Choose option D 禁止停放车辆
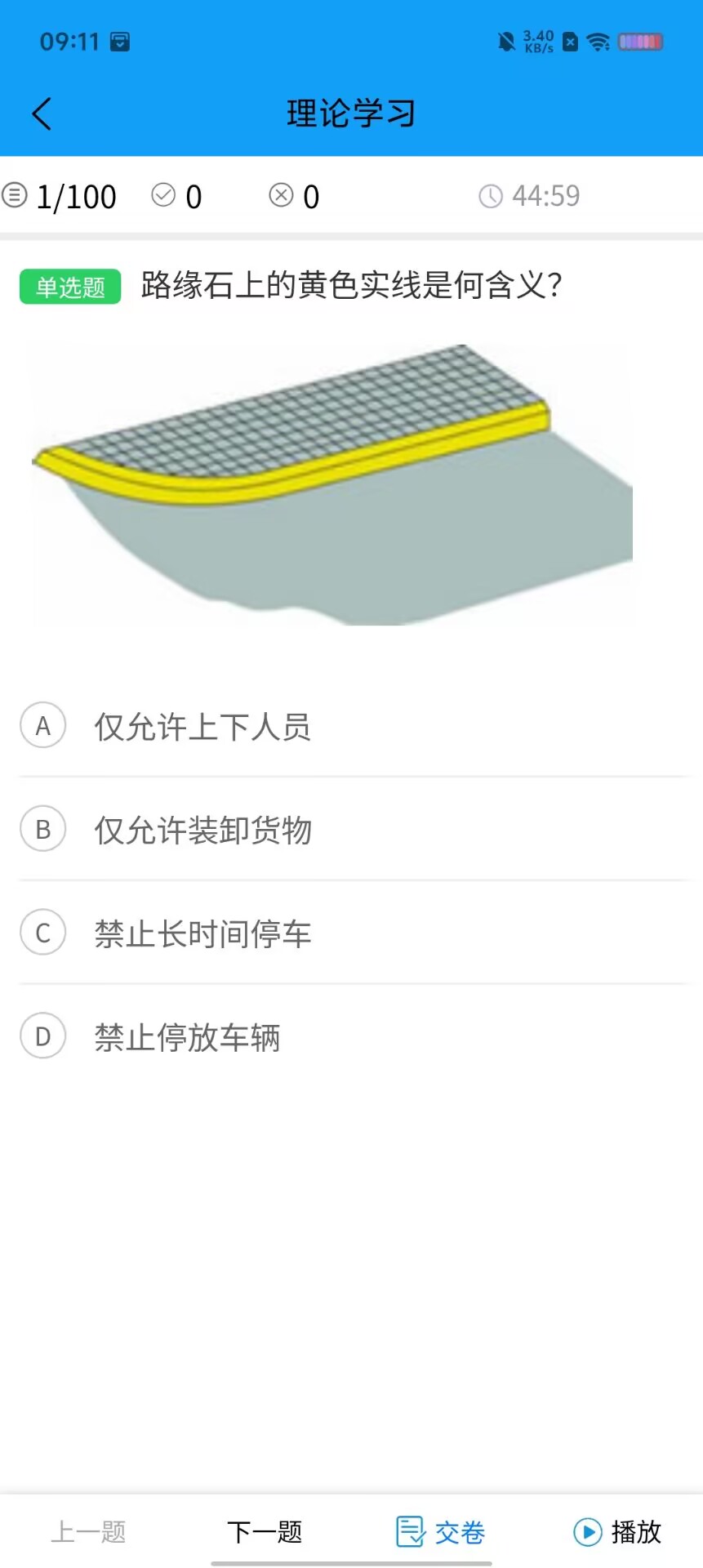This screenshot has width=703, height=1568. [188, 1037]
